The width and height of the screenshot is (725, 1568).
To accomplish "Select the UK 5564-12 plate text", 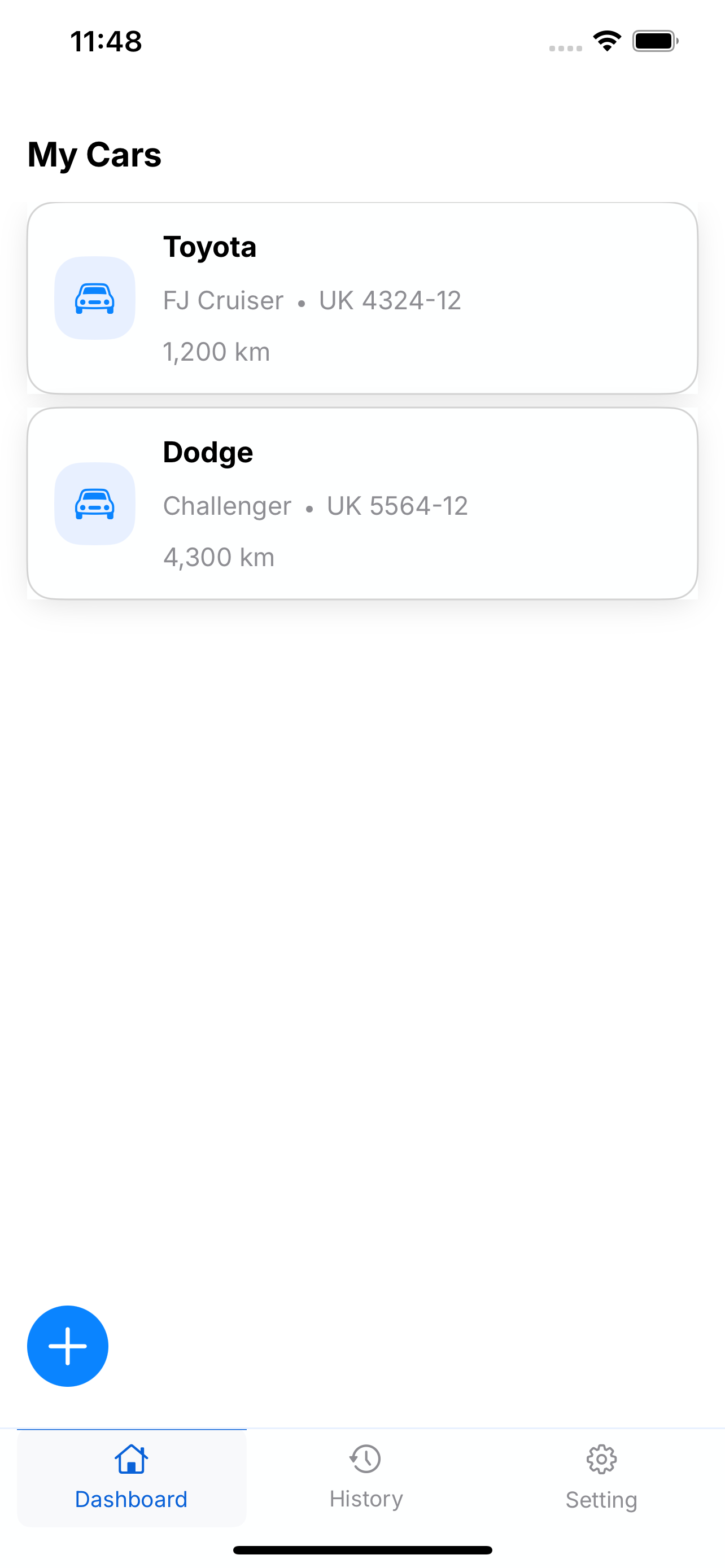I will point(398,505).
